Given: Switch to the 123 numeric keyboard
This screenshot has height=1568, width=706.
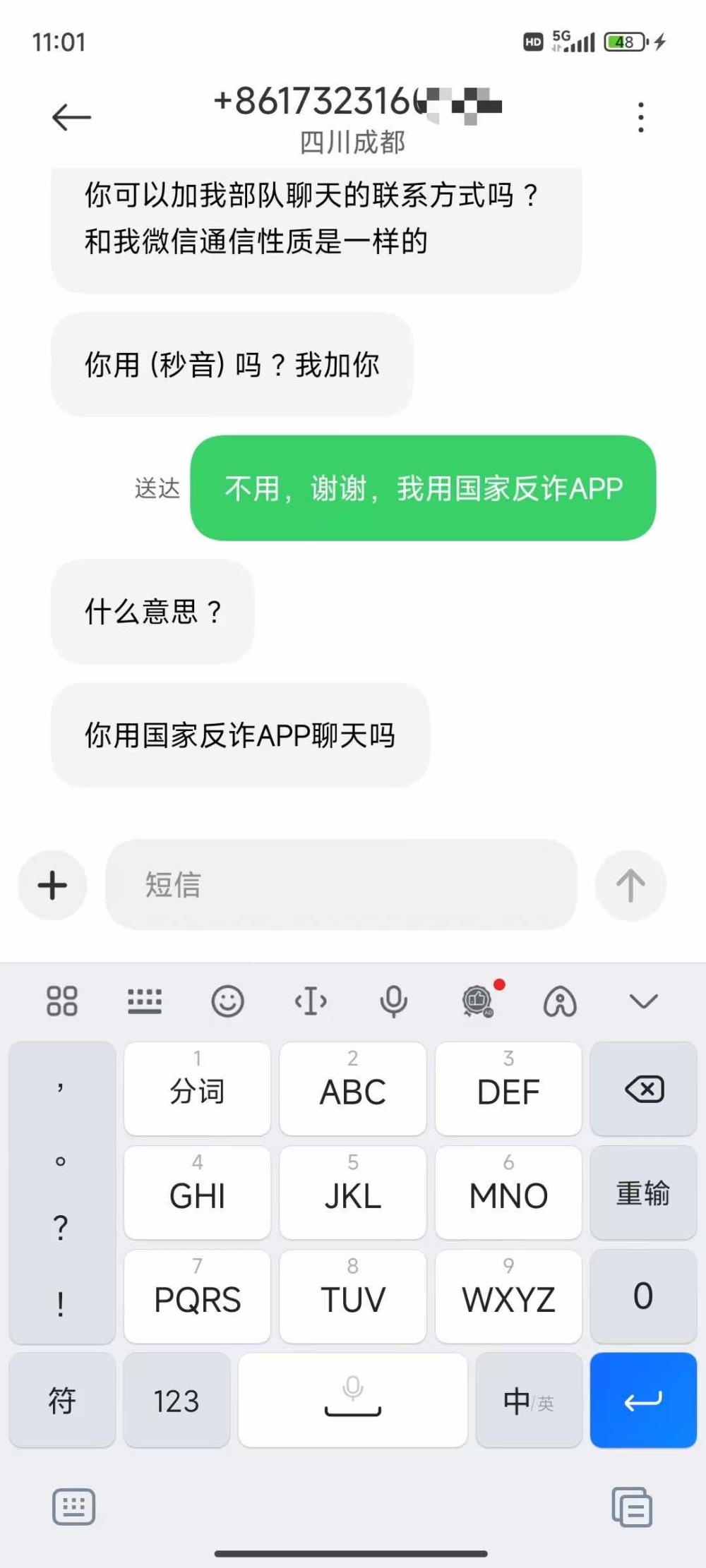Looking at the screenshot, I should point(176,1400).
